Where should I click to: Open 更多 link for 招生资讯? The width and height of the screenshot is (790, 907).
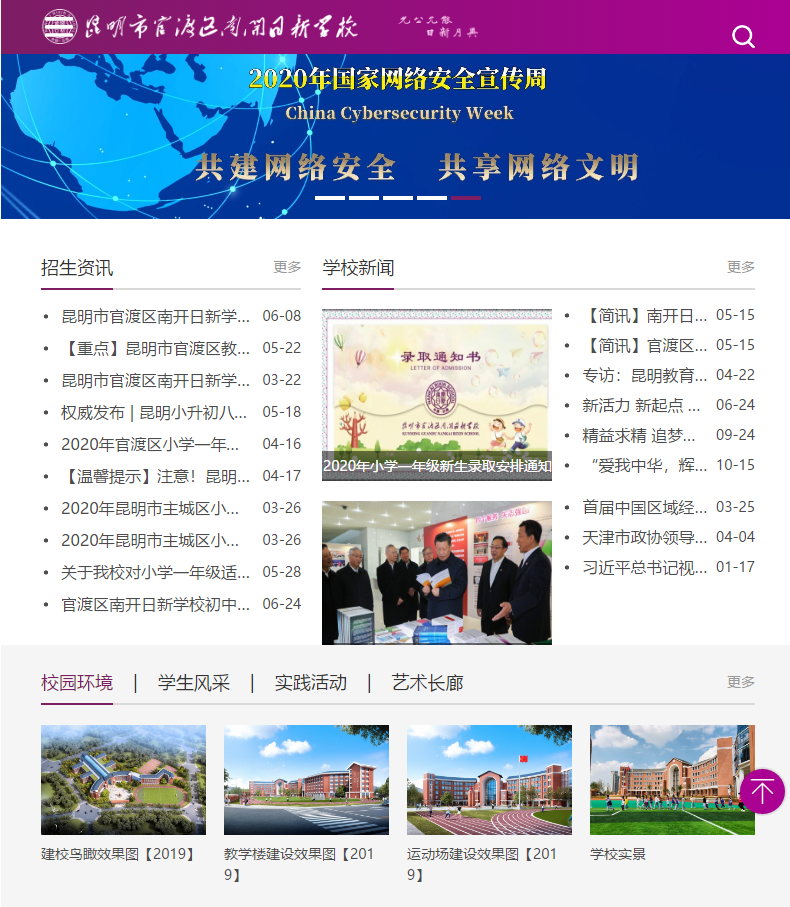[x=287, y=267]
